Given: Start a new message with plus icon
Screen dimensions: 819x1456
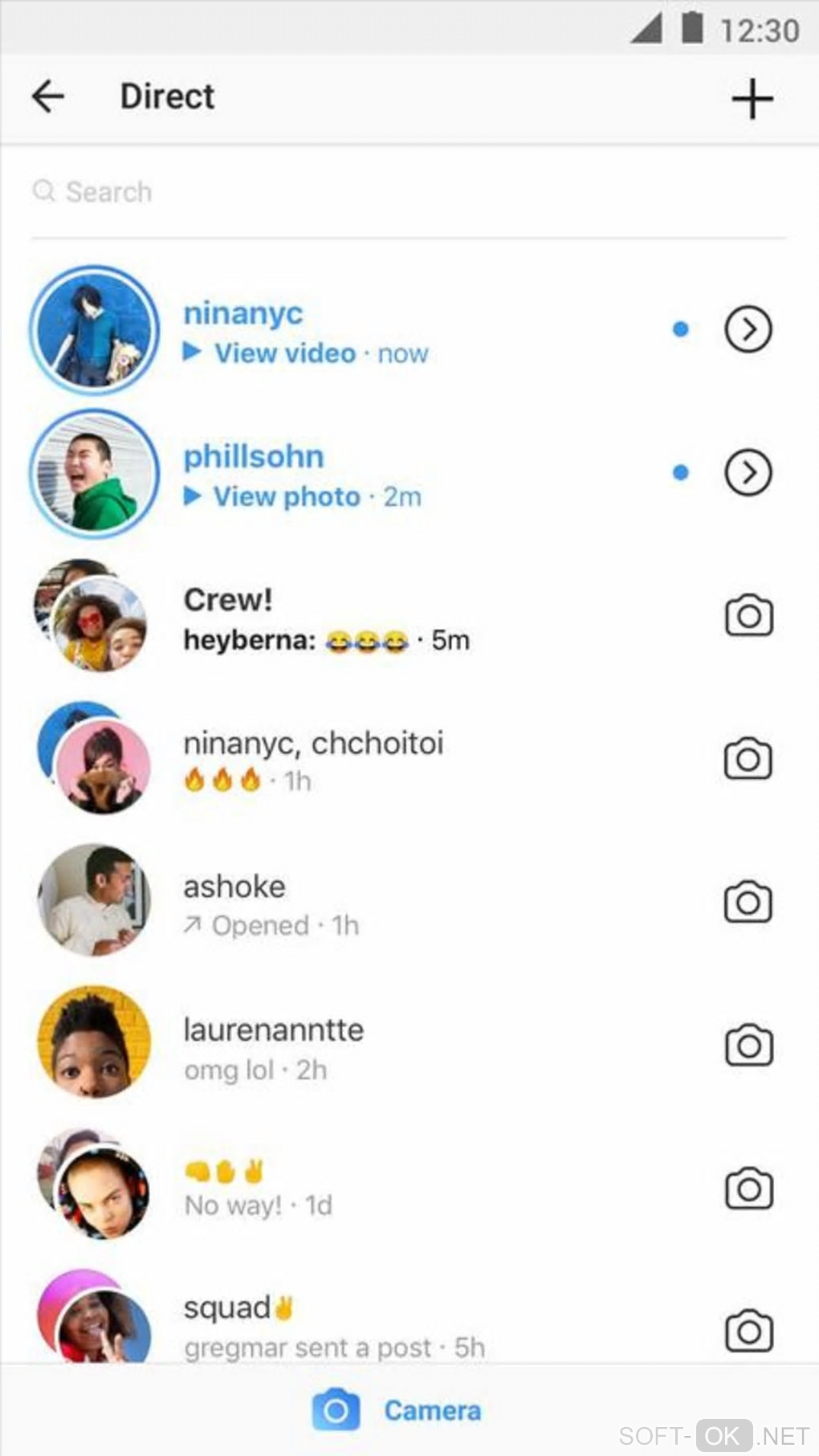Looking at the screenshot, I should 752,99.
